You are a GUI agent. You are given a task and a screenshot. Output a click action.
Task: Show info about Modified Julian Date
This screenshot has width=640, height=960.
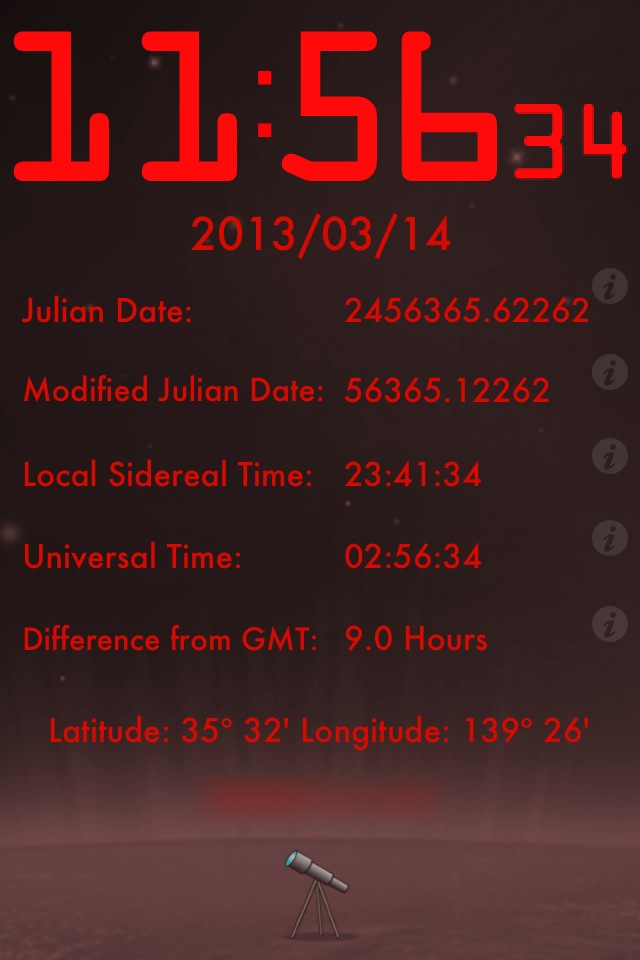(609, 372)
